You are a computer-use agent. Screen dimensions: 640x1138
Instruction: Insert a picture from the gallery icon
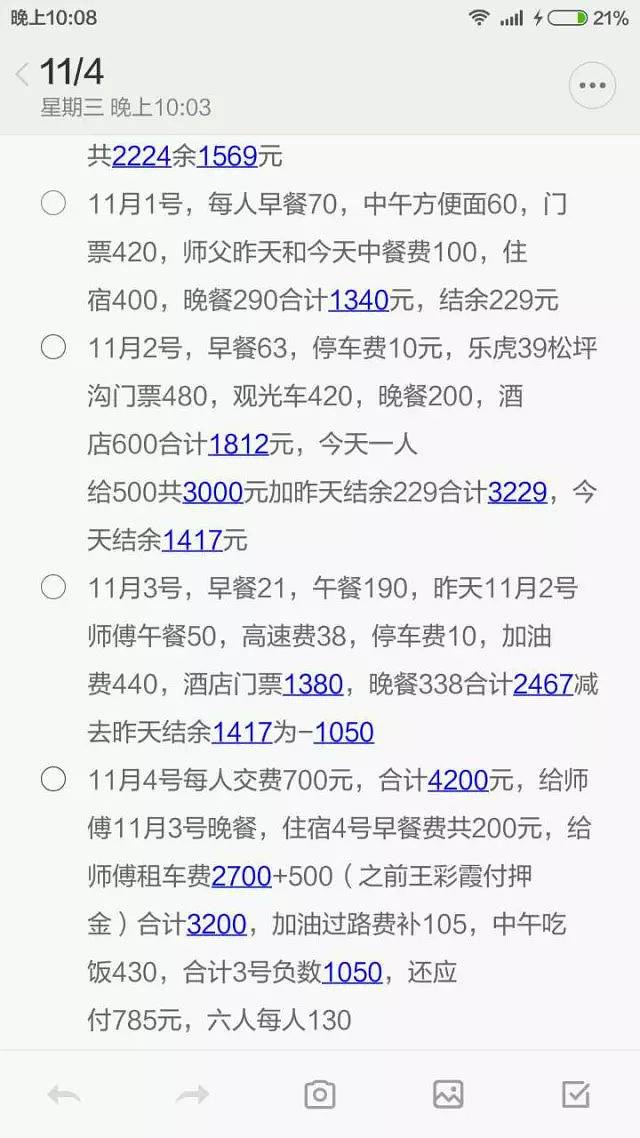[x=448, y=1095]
